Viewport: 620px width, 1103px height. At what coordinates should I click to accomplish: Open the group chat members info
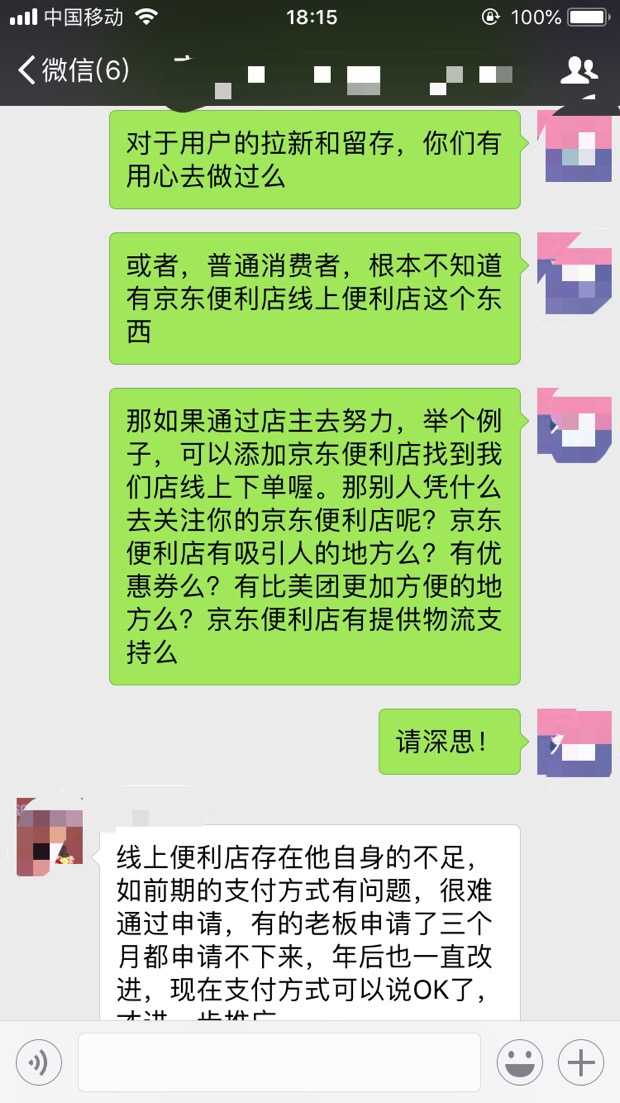pyautogui.click(x=579, y=70)
